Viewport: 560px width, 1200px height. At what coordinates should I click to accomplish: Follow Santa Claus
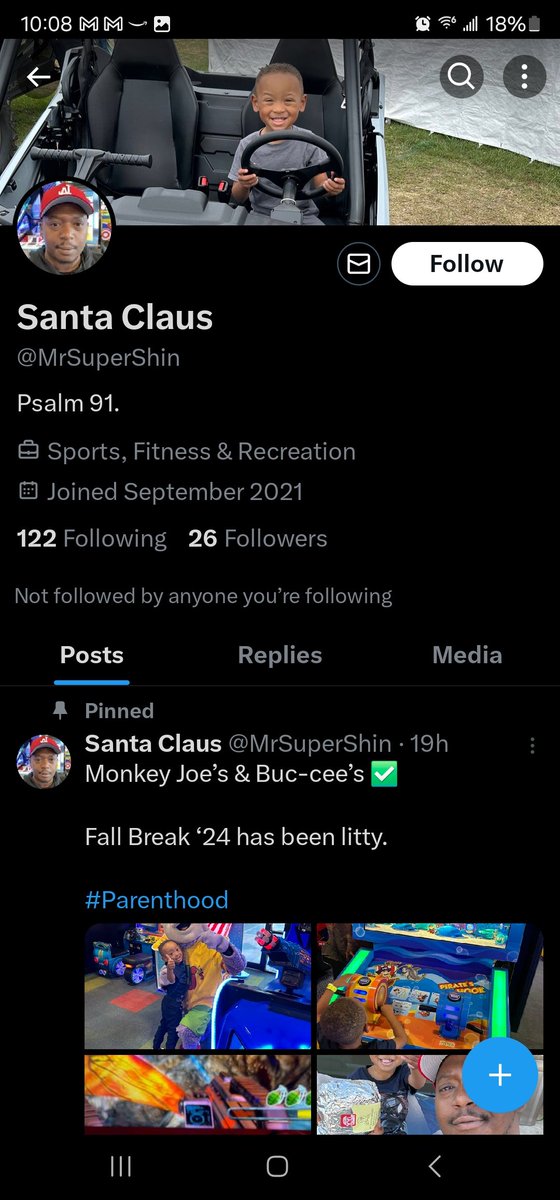467,264
